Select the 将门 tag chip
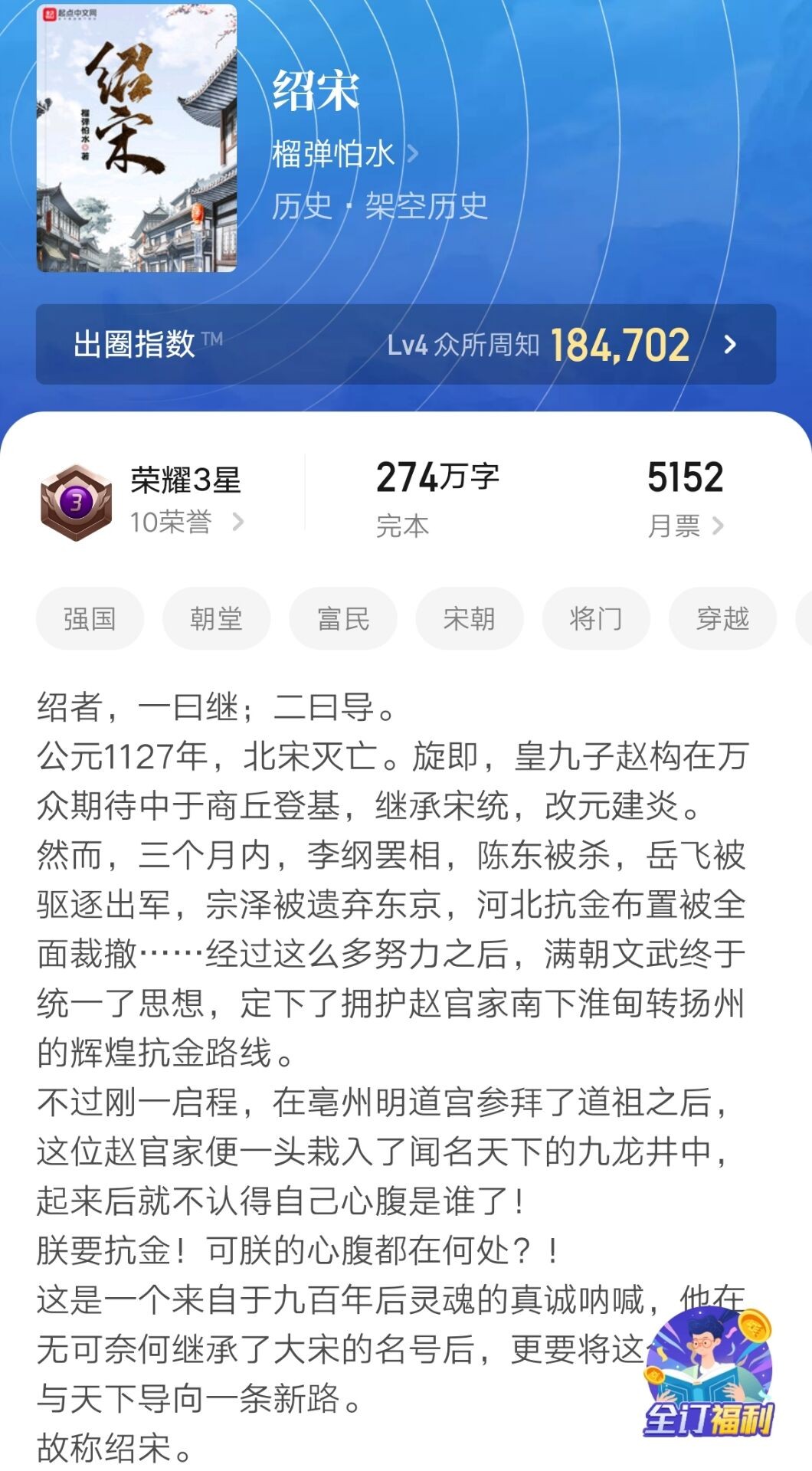Viewport: 812px width, 1471px height. pos(596,618)
